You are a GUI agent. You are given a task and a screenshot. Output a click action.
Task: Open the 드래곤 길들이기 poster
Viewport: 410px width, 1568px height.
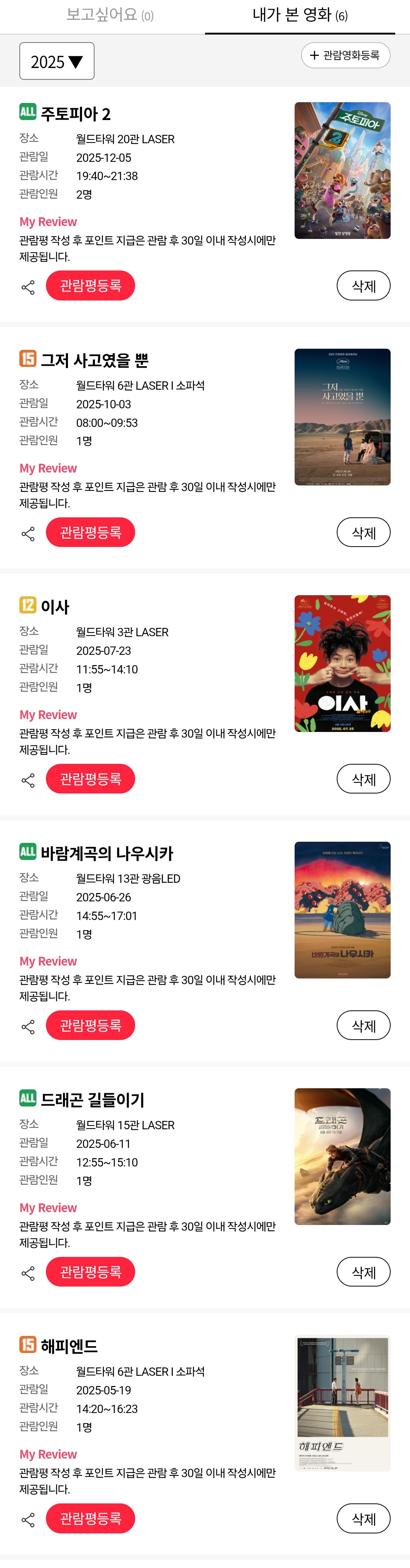[x=342, y=1157]
